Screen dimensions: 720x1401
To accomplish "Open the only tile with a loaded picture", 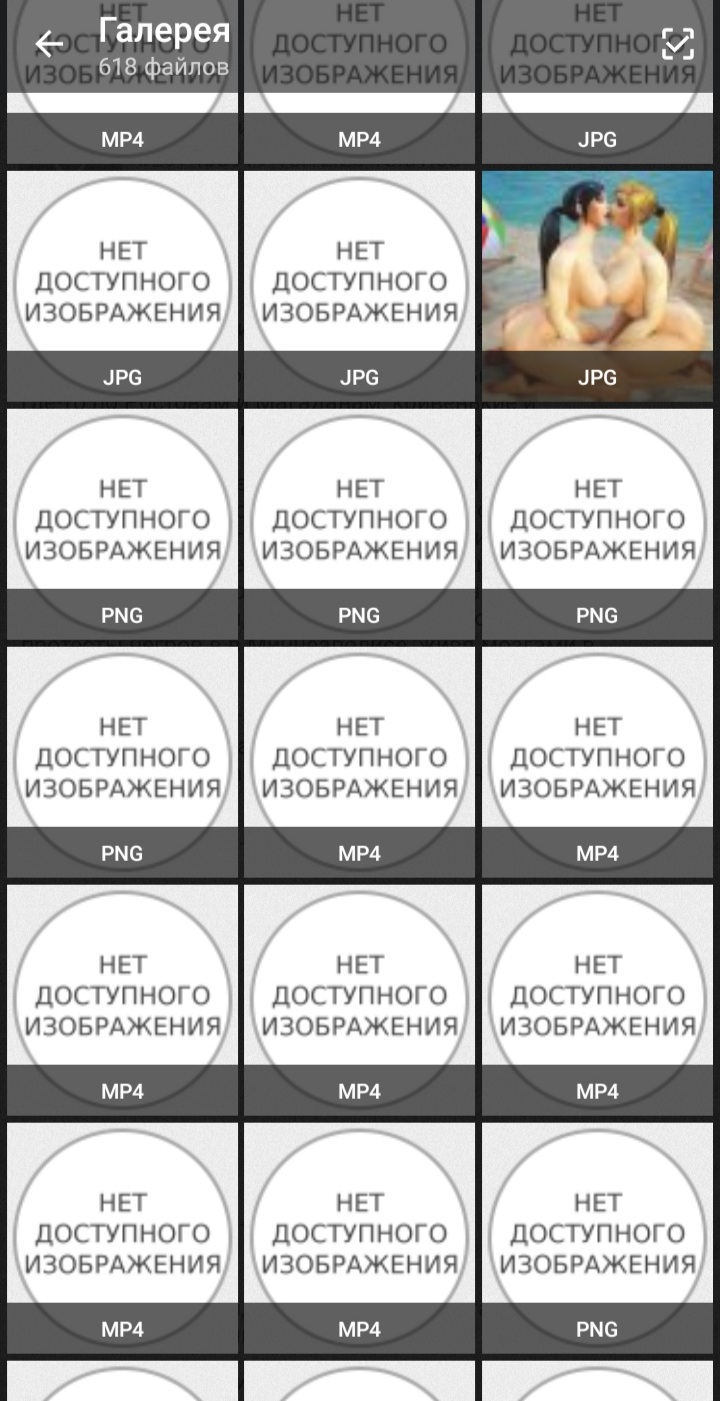I will coord(597,285).
